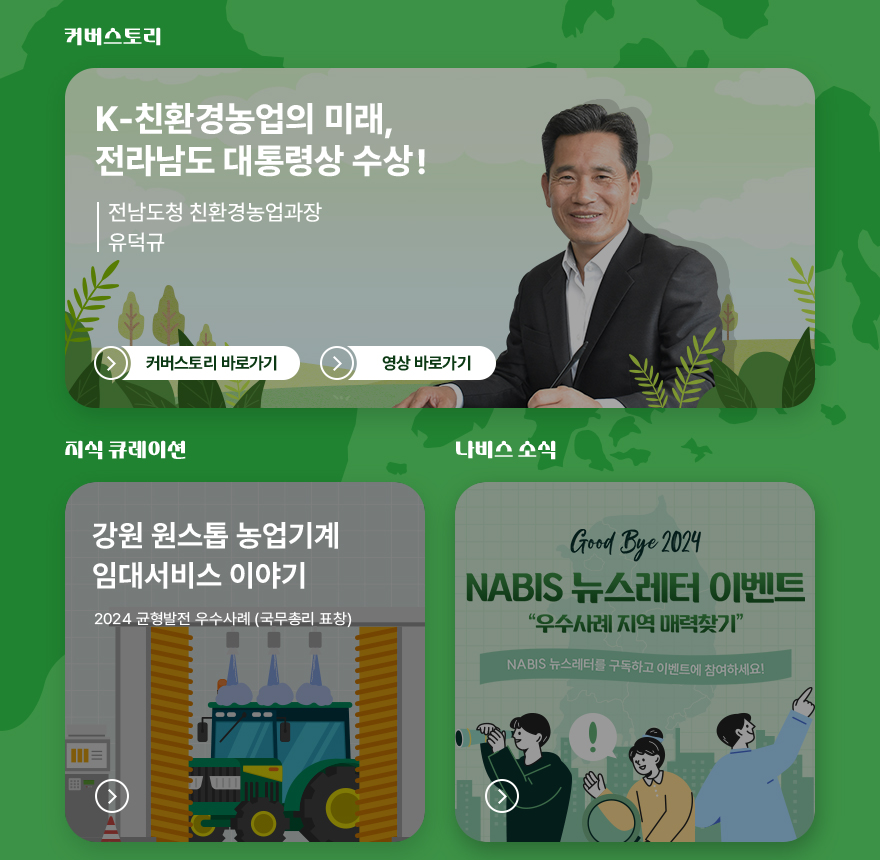Tap the arrow icon on the newsletter event card
Viewport: 880px width, 860px height.
[501, 796]
